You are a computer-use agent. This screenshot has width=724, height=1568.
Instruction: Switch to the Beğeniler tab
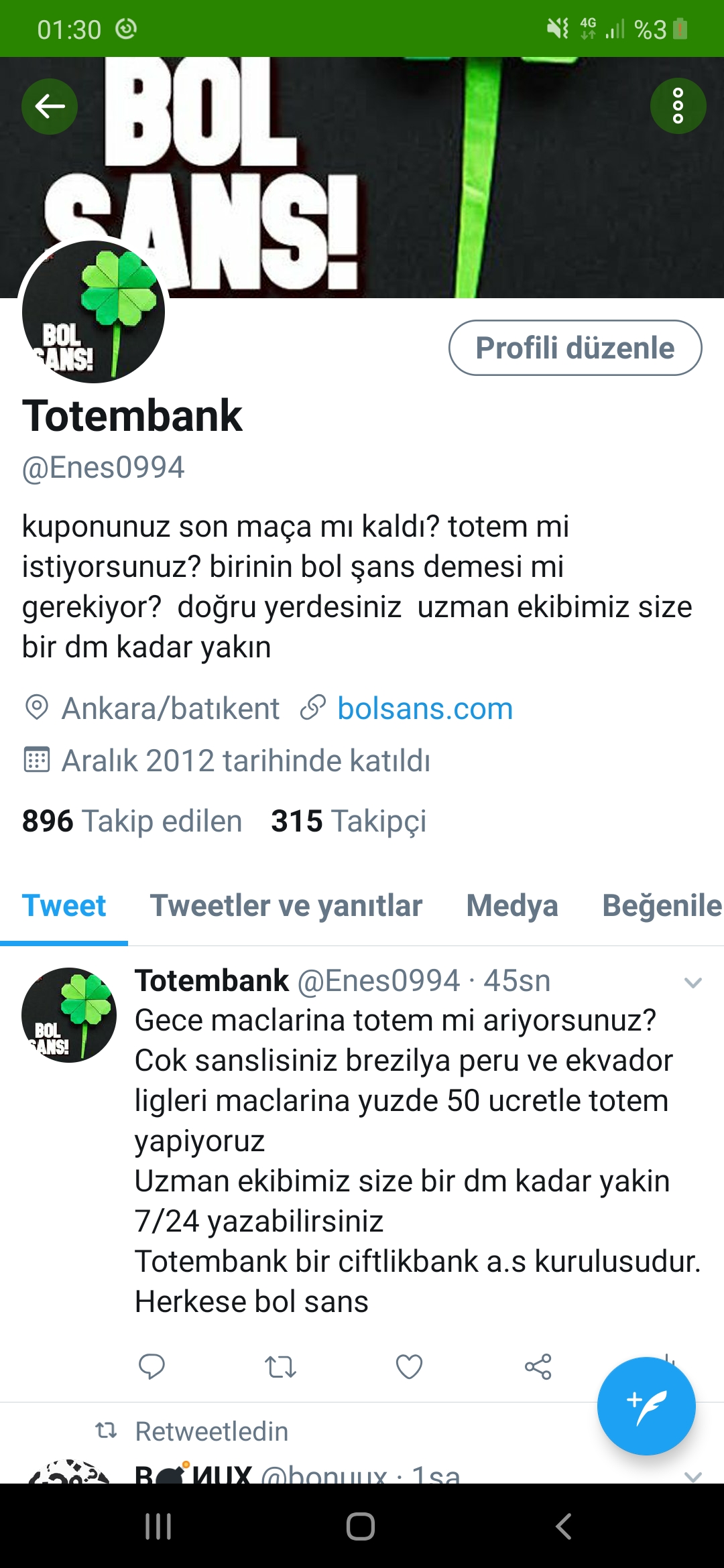[662, 905]
